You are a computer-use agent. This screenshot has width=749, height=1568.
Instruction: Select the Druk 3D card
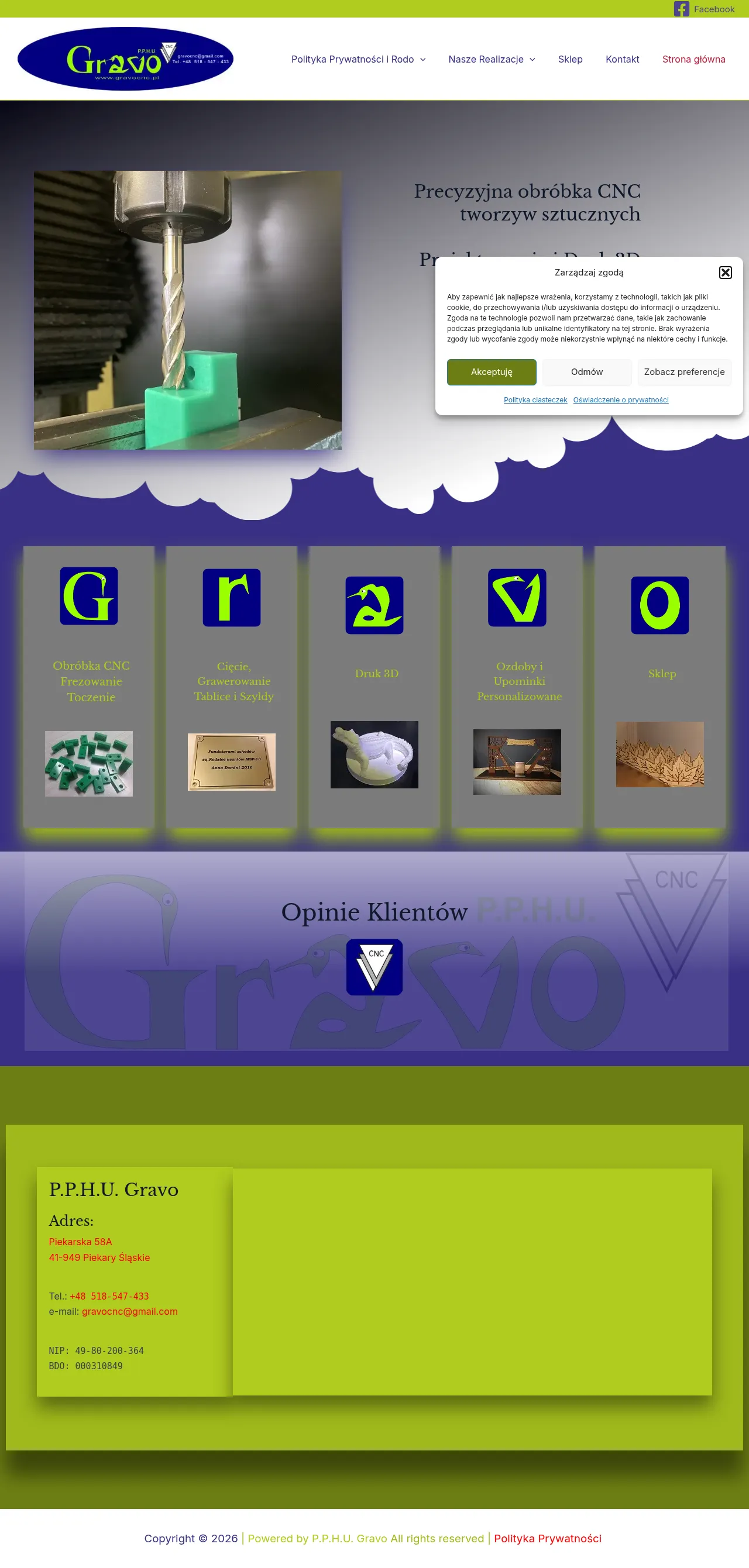376,673
